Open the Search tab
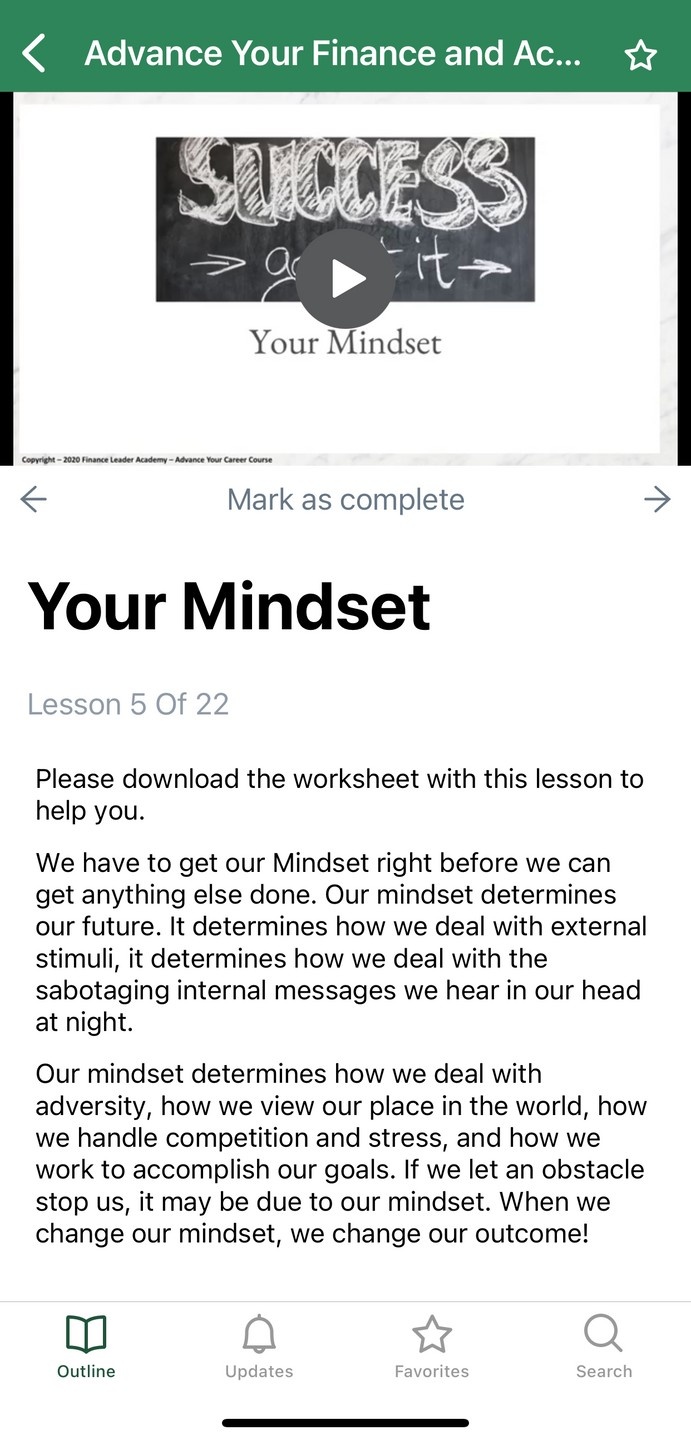The image size is (691, 1440). [604, 1347]
